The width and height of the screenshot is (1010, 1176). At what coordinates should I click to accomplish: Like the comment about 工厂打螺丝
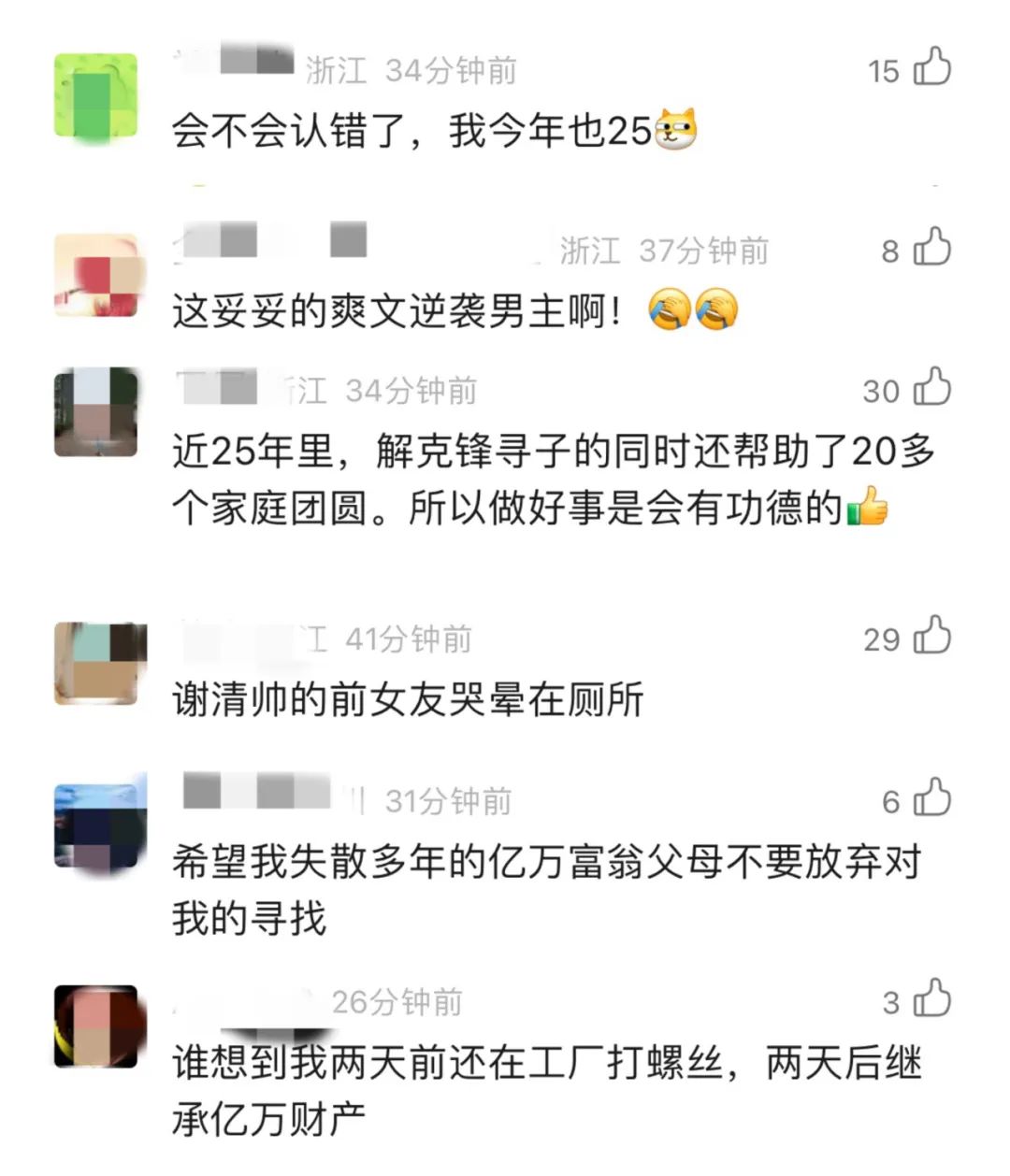pyautogui.click(x=931, y=1000)
